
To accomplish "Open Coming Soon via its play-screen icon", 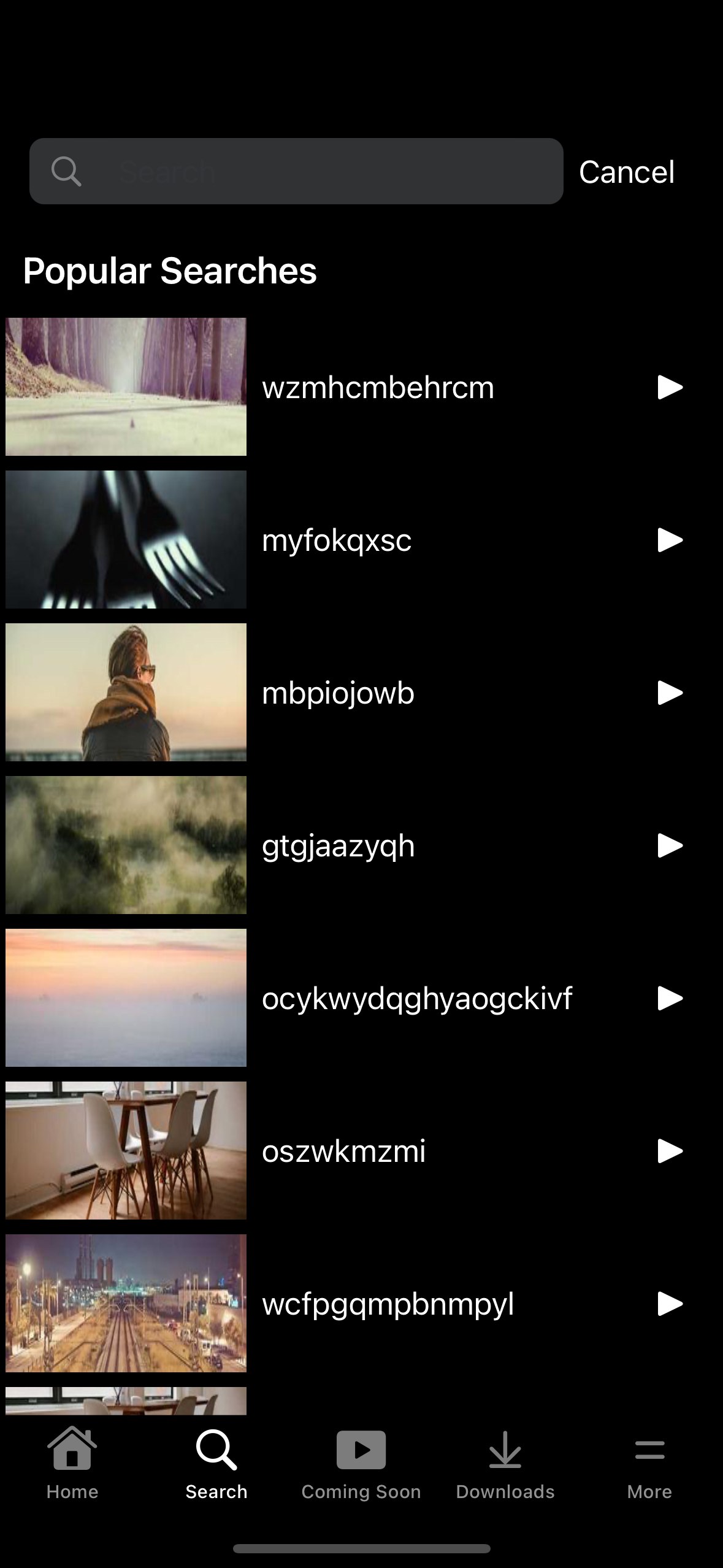I will pos(361,1451).
